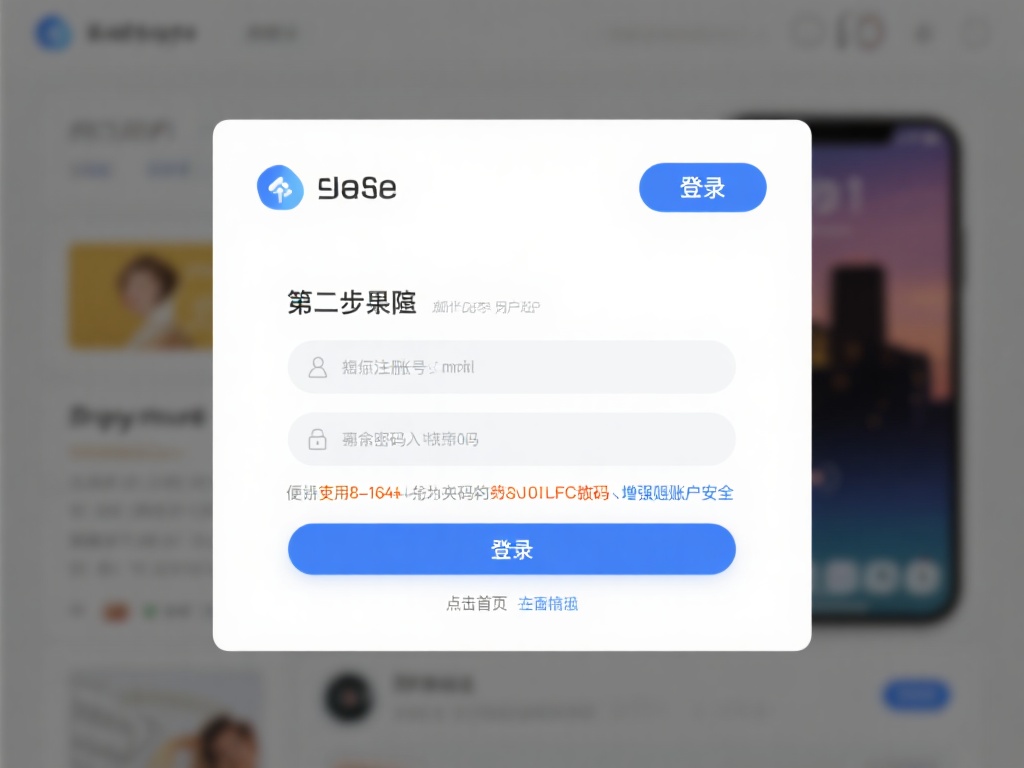
Task: Focus the account number input field
Action: tap(511, 367)
